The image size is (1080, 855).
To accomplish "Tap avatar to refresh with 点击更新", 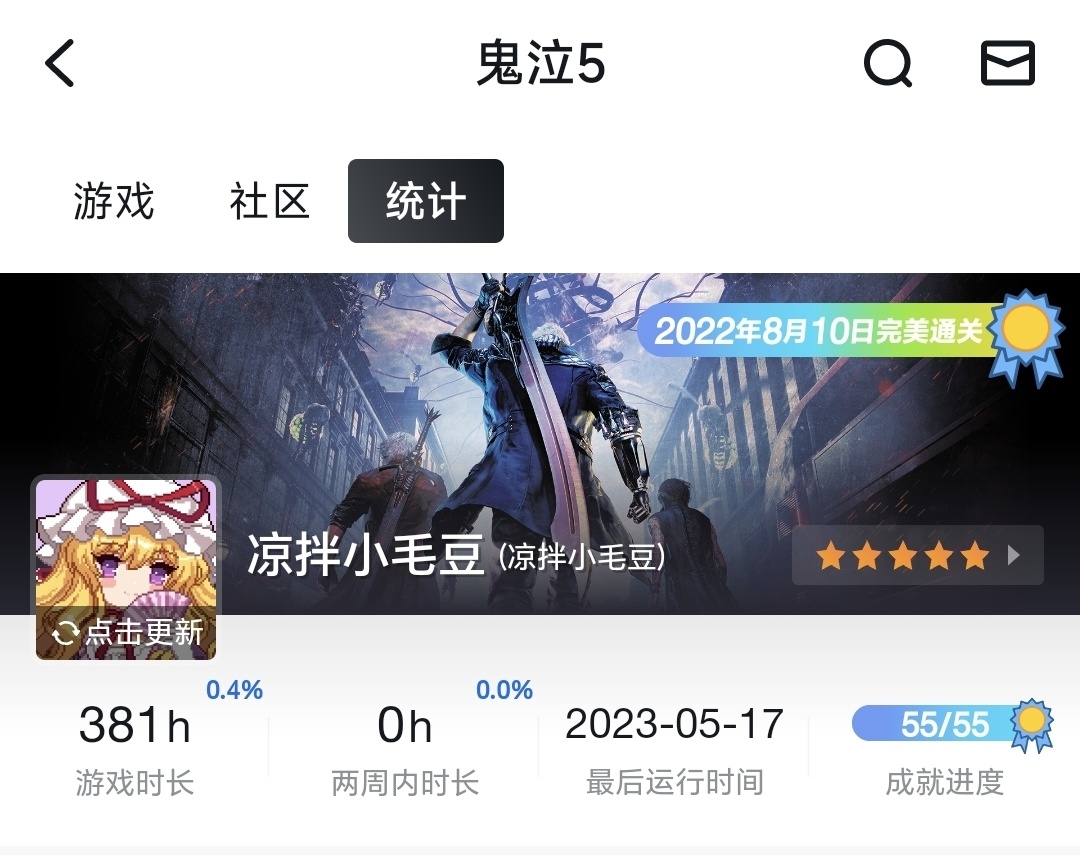I will point(127,569).
